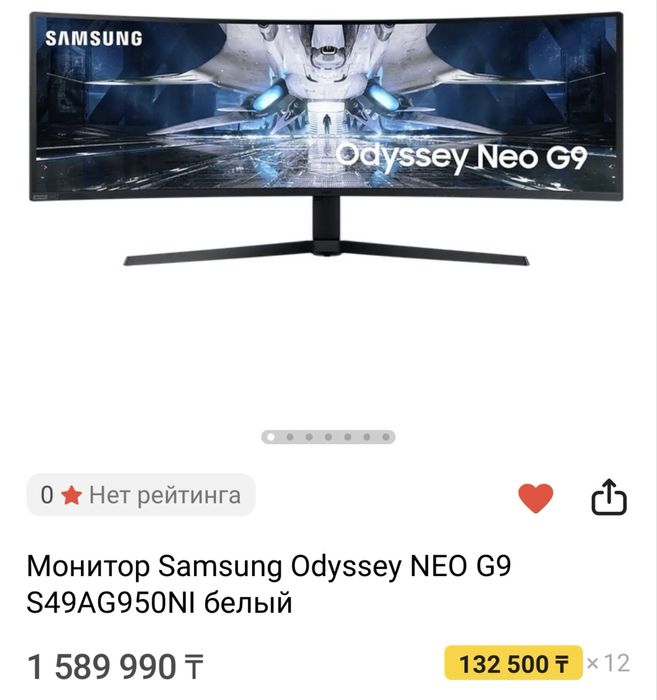Image resolution: width=657 pixels, height=700 pixels.
Task: Open the 132 500 ₸ installment offer
Action: point(513,663)
